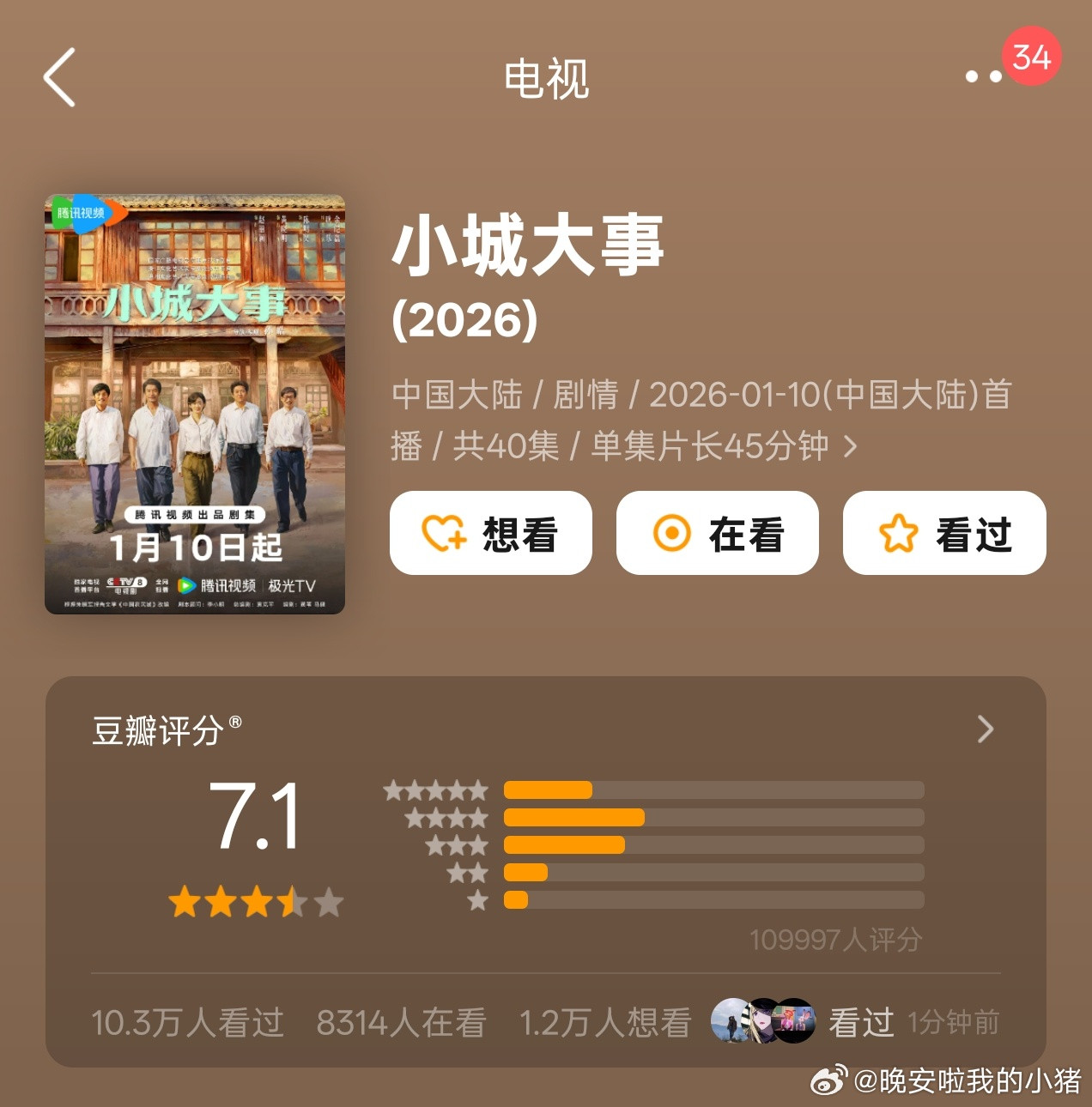Open the 1.2万人想看 list
The width and height of the screenshot is (1092, 1107).
coord(606,1023)
